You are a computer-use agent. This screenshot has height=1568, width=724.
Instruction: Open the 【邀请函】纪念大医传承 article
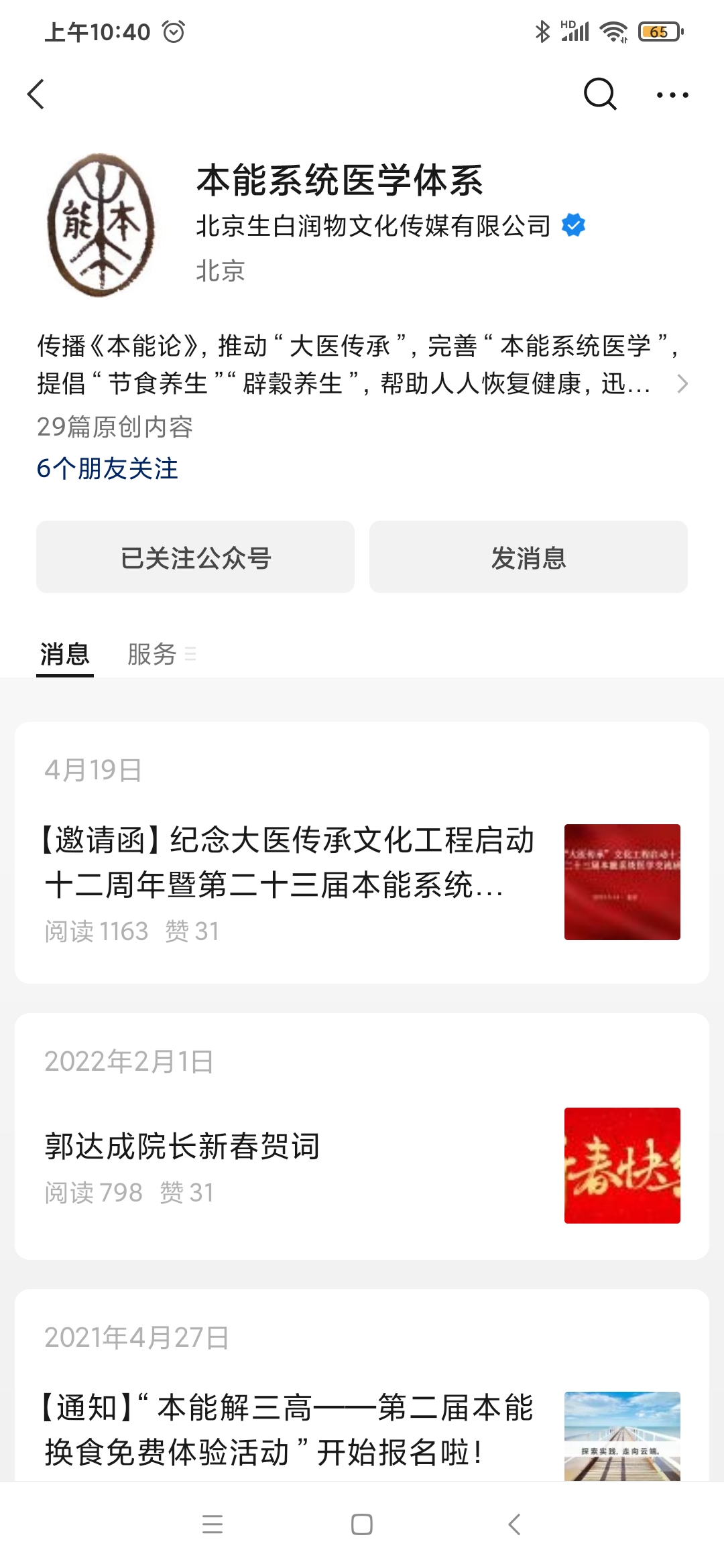[x=288, y=862]
